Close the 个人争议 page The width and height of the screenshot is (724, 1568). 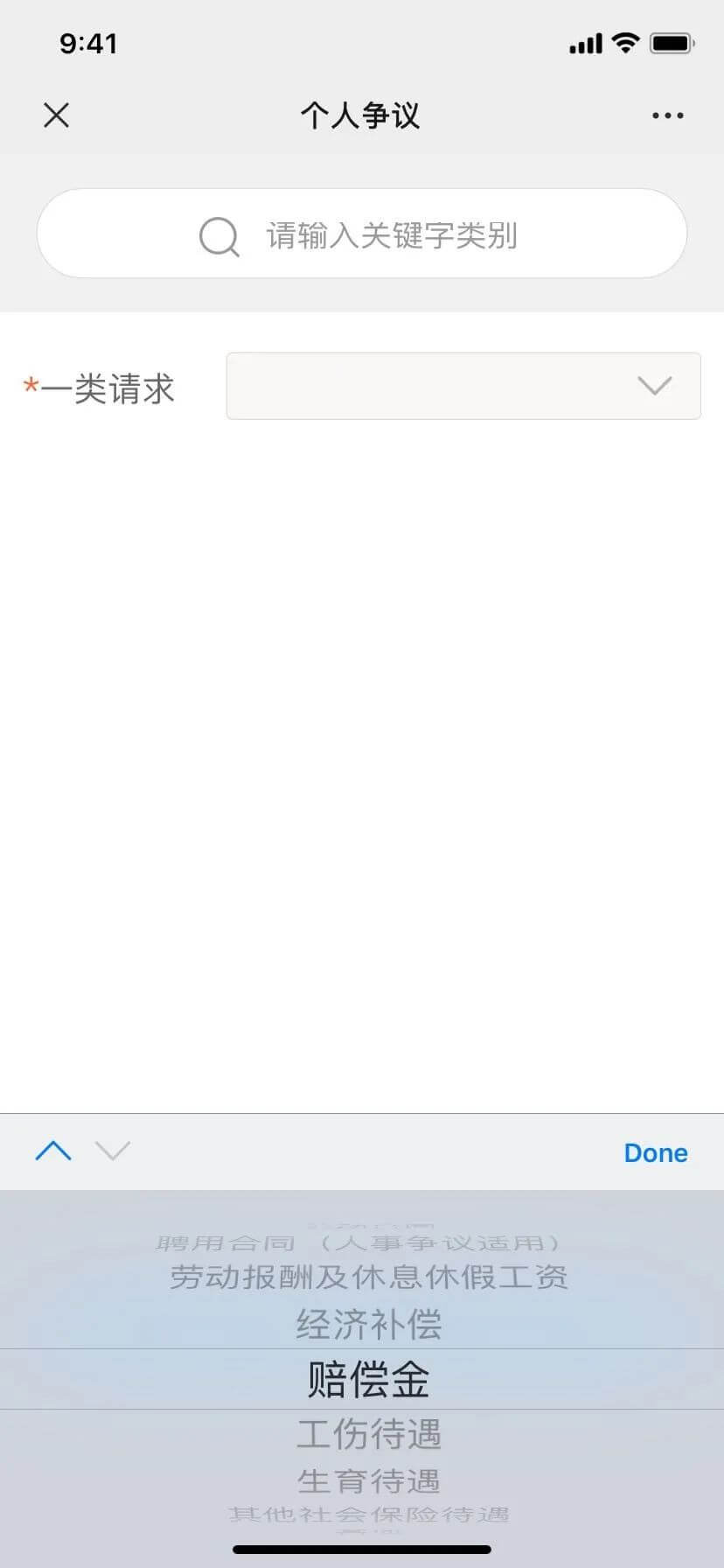pyautogui.click(x=56, y=115)
